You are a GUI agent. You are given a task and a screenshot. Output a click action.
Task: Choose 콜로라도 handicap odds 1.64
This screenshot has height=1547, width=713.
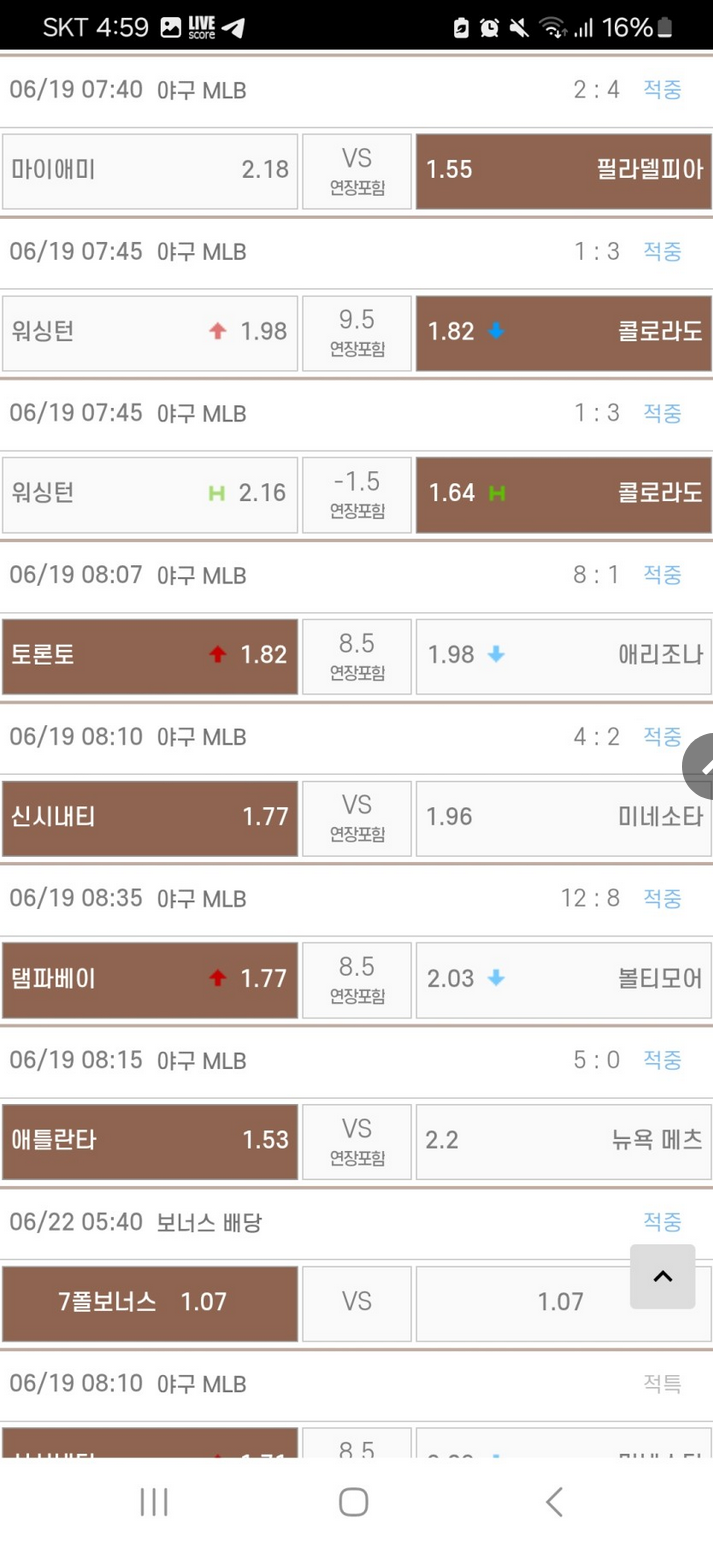click(563, 495)
